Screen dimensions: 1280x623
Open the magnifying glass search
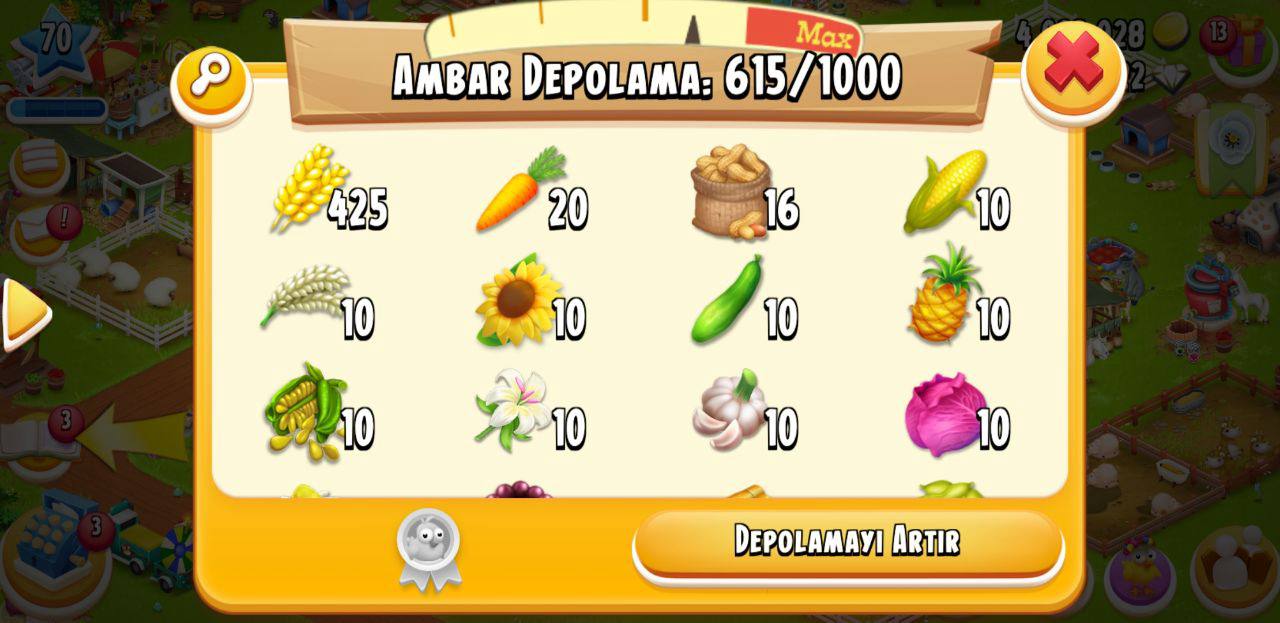210,80
